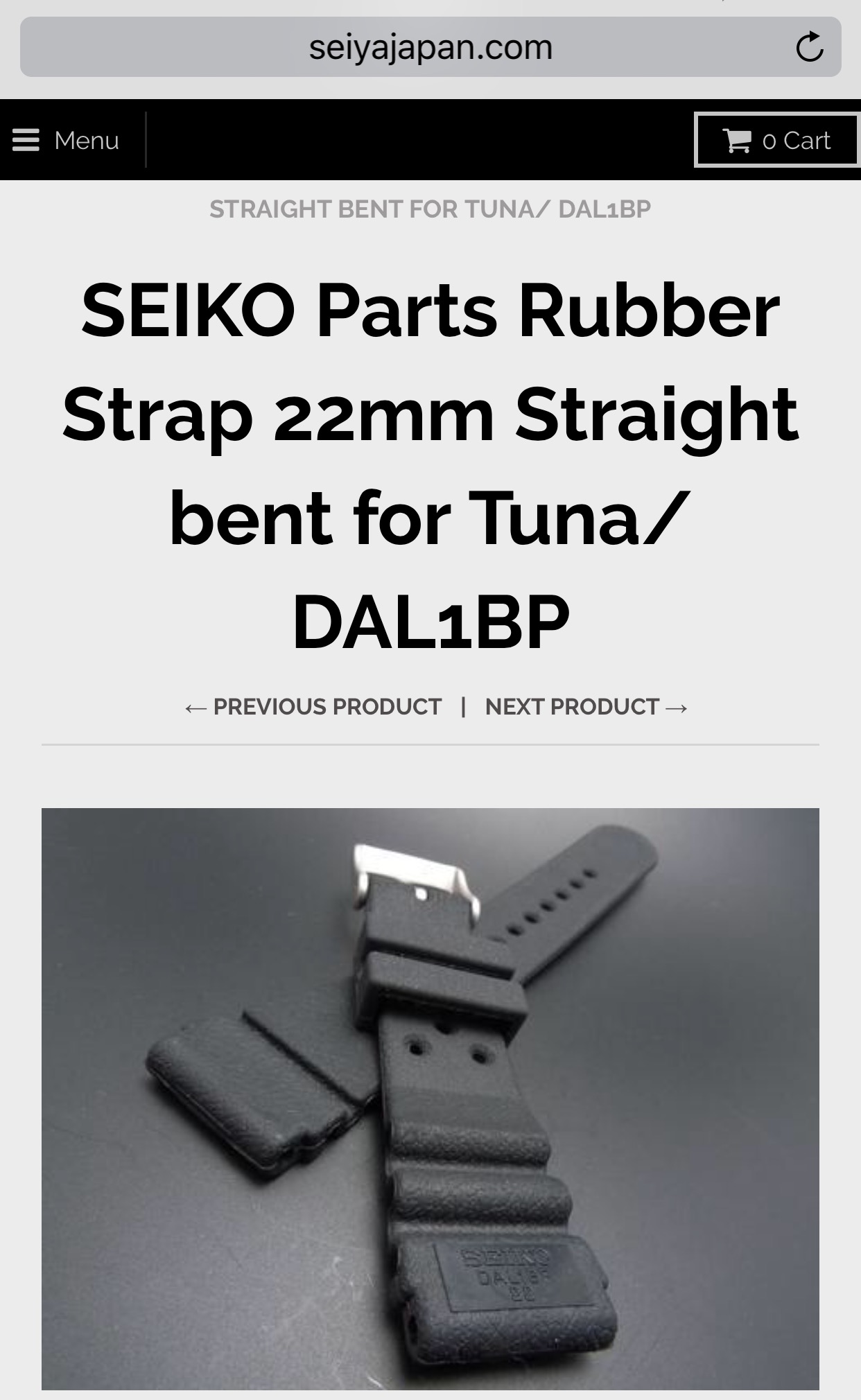Go to the next product
Image resolution: width=861 pixels, height=1400 pixels.
586,707
